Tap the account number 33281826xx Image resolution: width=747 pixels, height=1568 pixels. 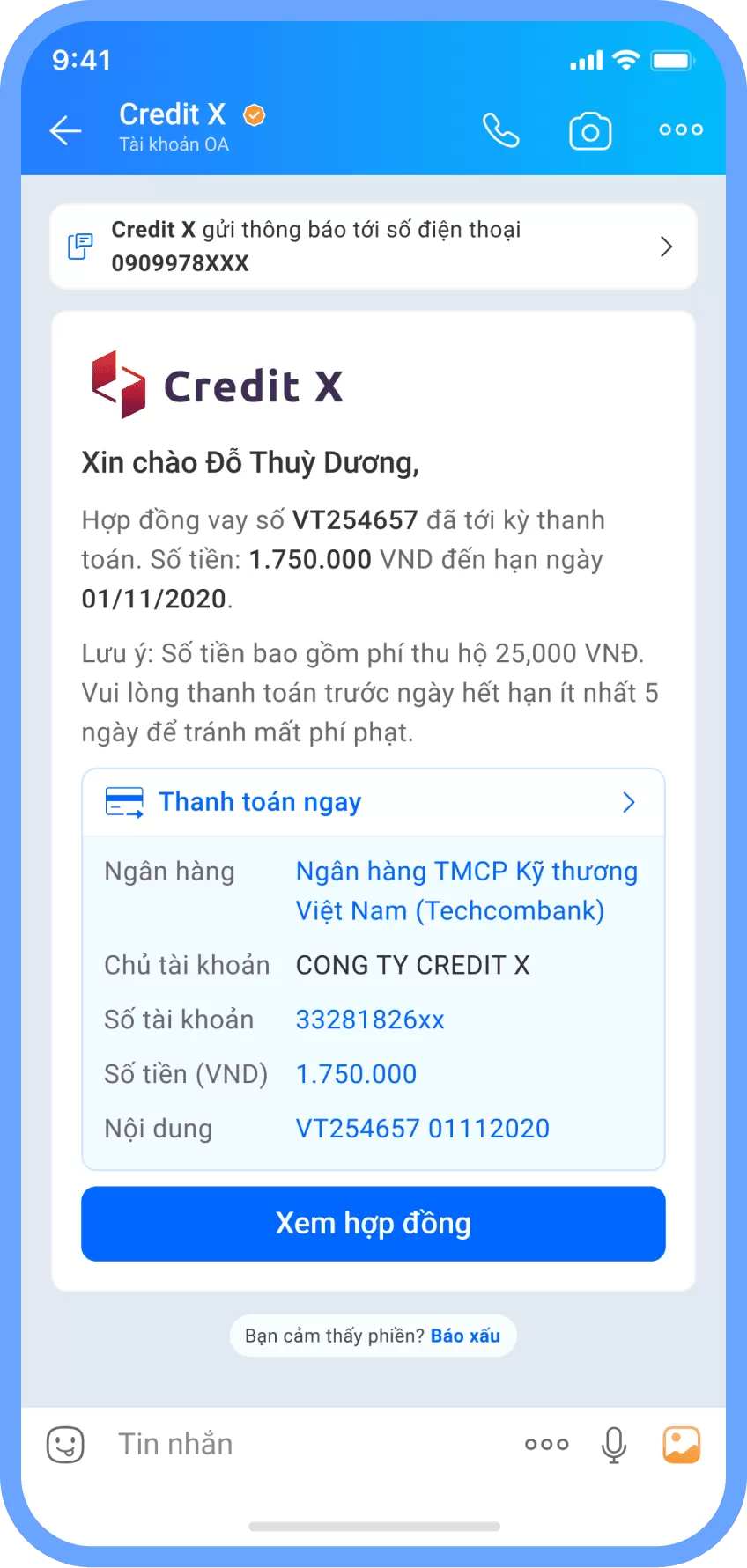tap(369, 1020)
